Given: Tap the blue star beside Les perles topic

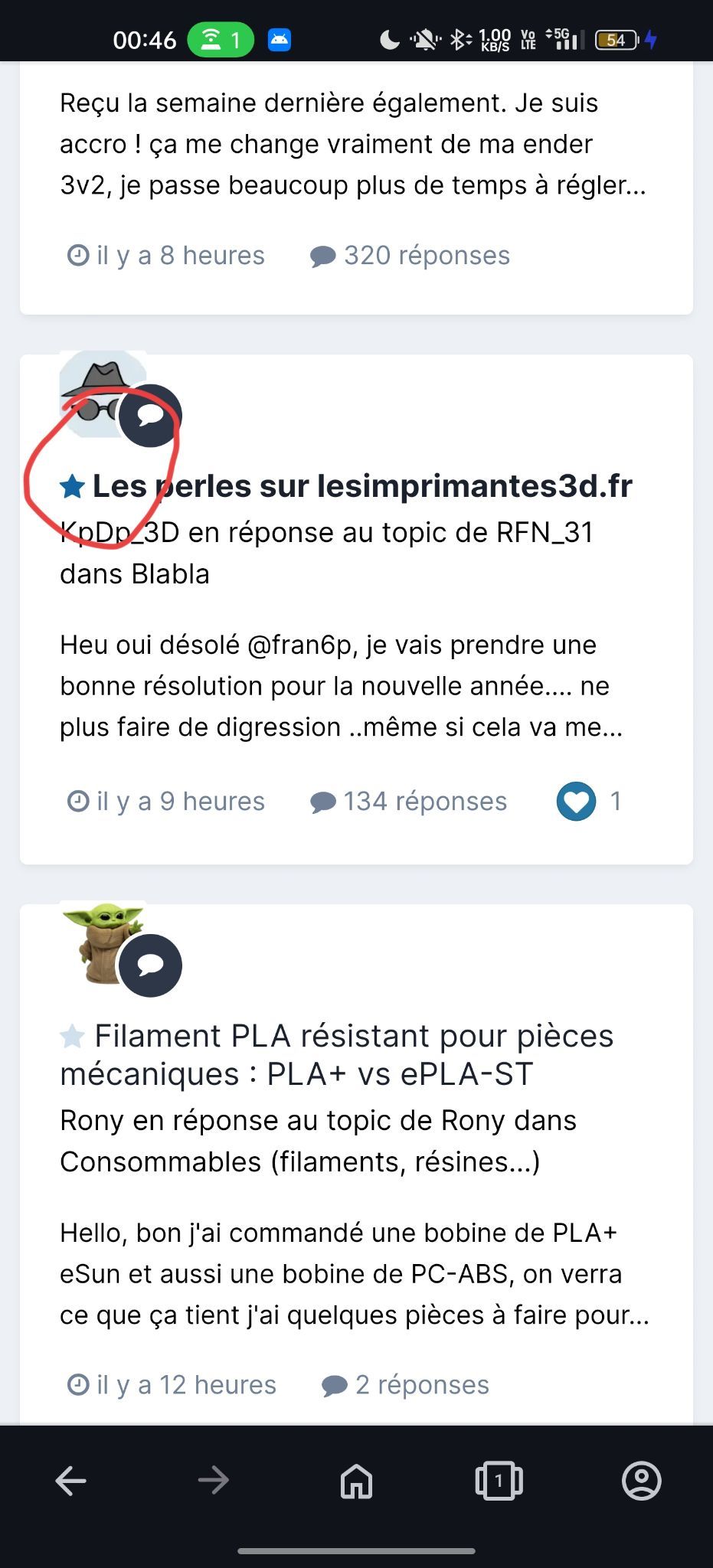Looking at the screenshot, I should [72, 486].
